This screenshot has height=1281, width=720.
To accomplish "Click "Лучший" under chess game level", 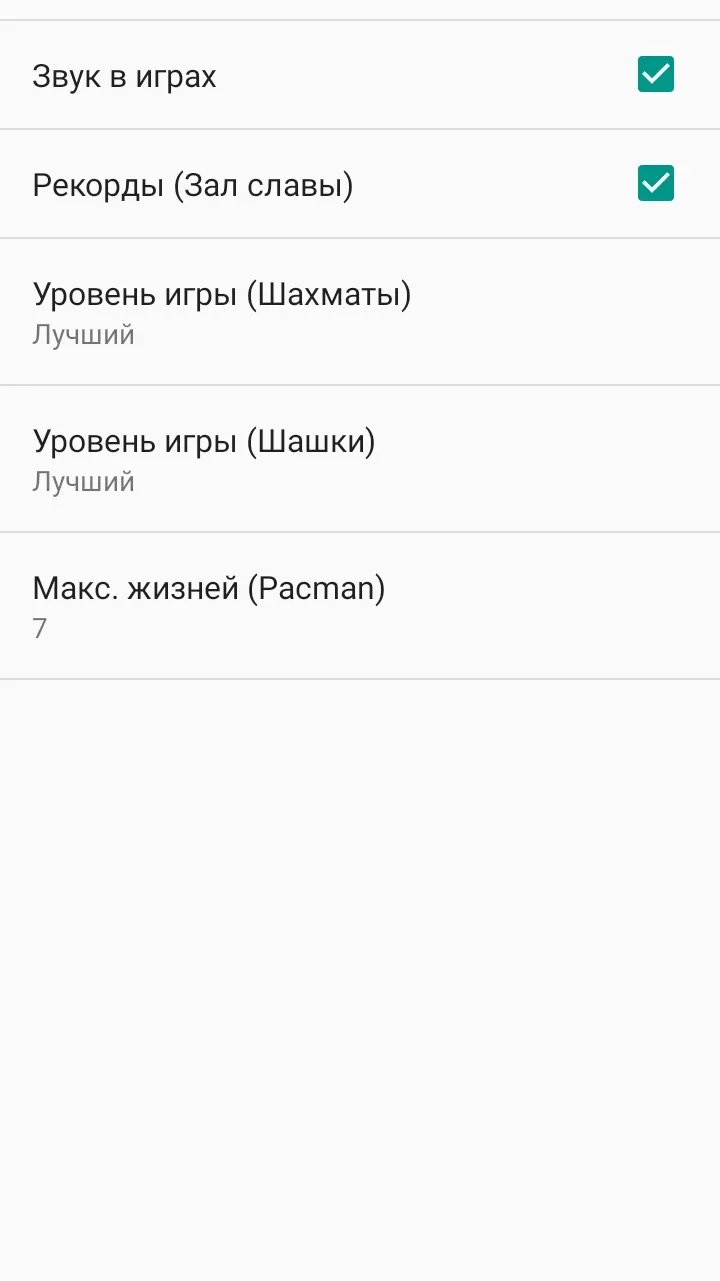I will pyautogui.click(x=85, y=334).
